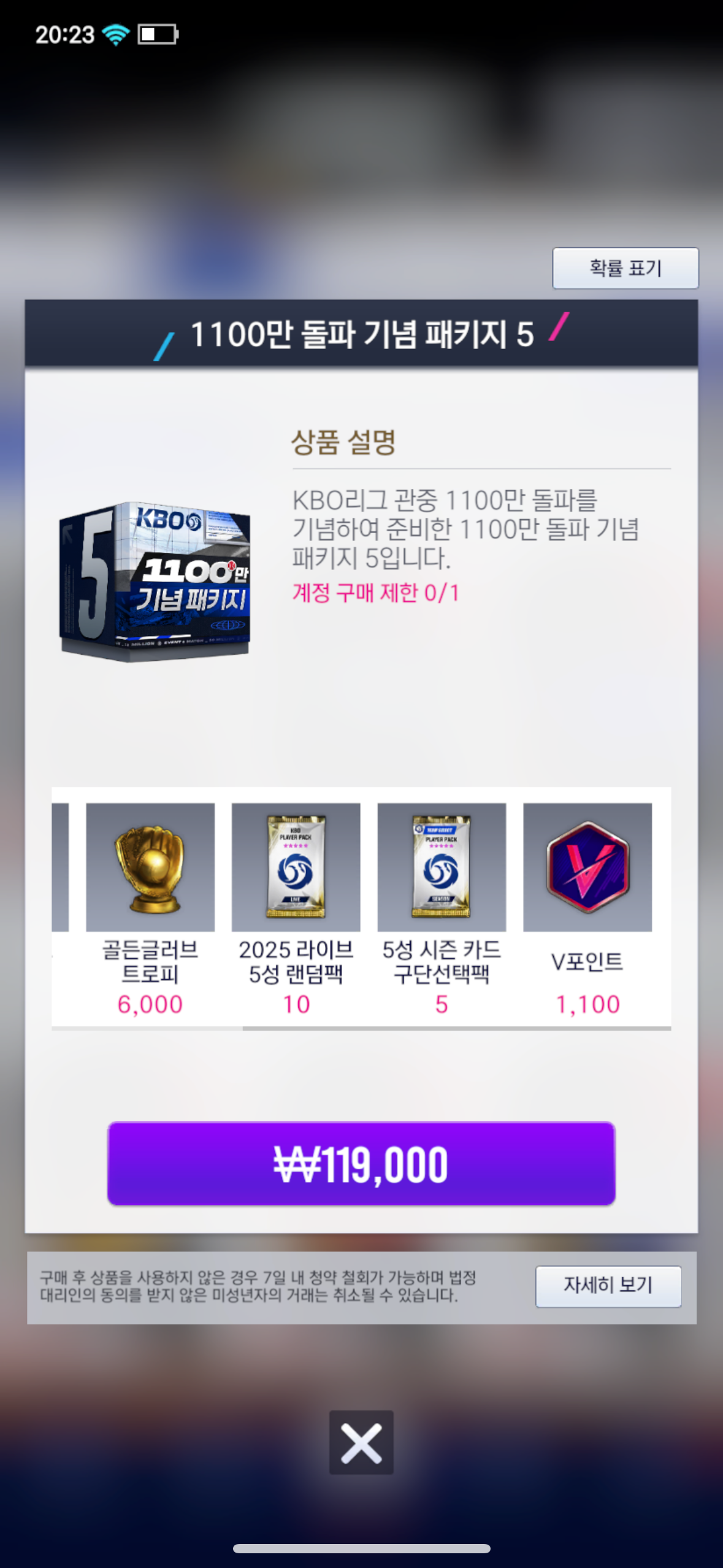View the V포인트 item
This screenshot has width=723, height=1568.
(587, 867)
